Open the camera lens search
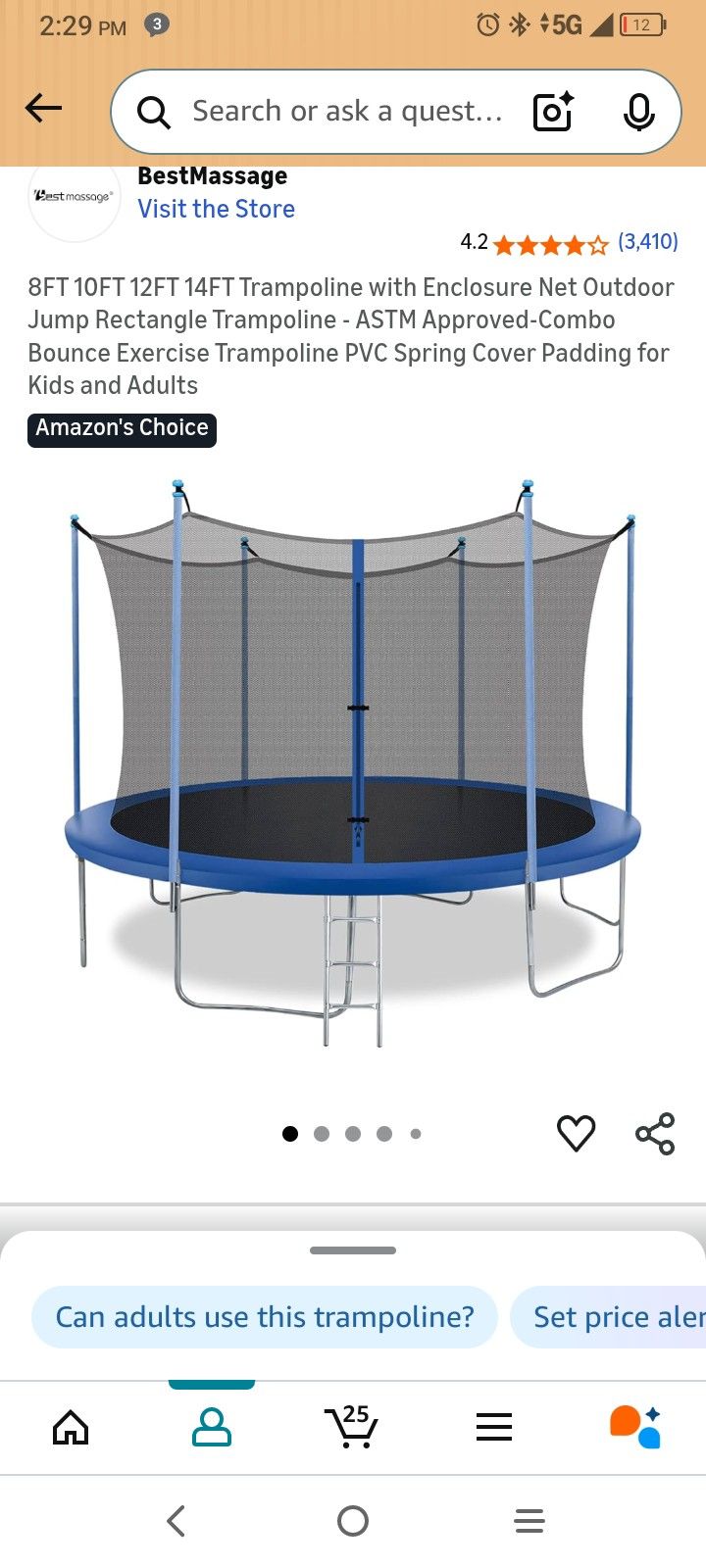This screenshot has width=706, height=1568. [553, 112]
